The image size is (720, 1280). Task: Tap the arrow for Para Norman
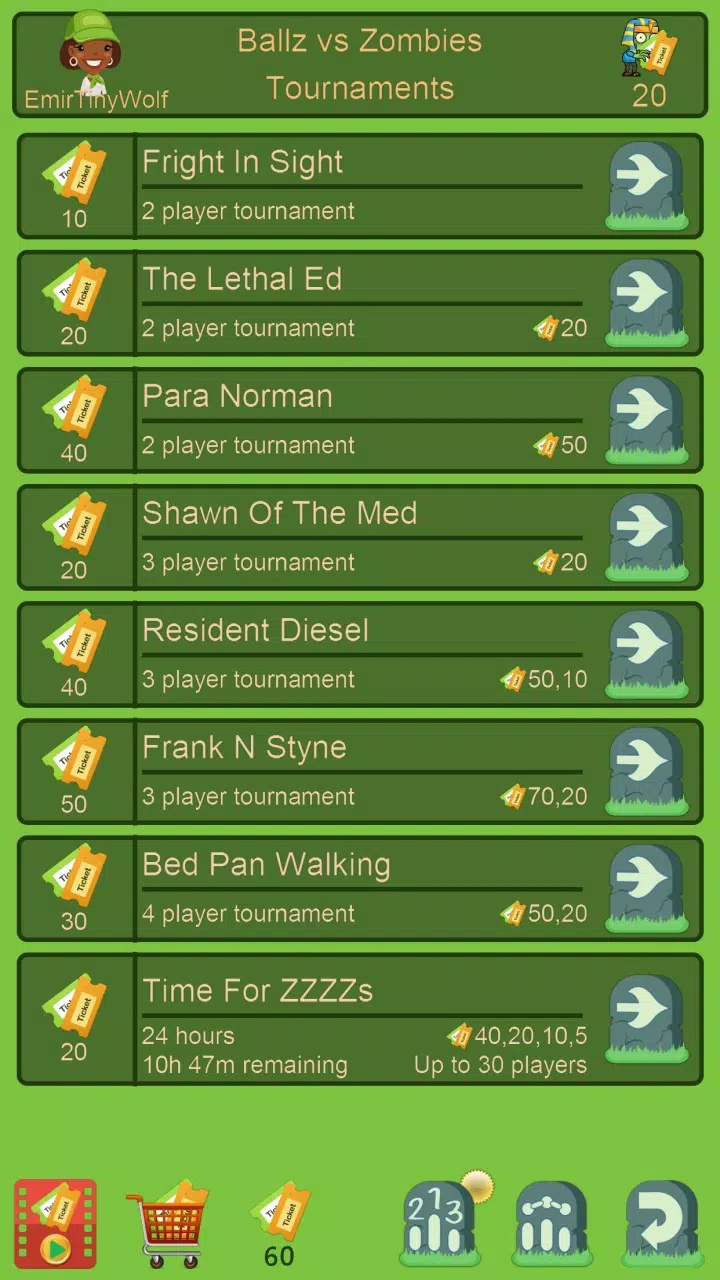click(647, 419)
